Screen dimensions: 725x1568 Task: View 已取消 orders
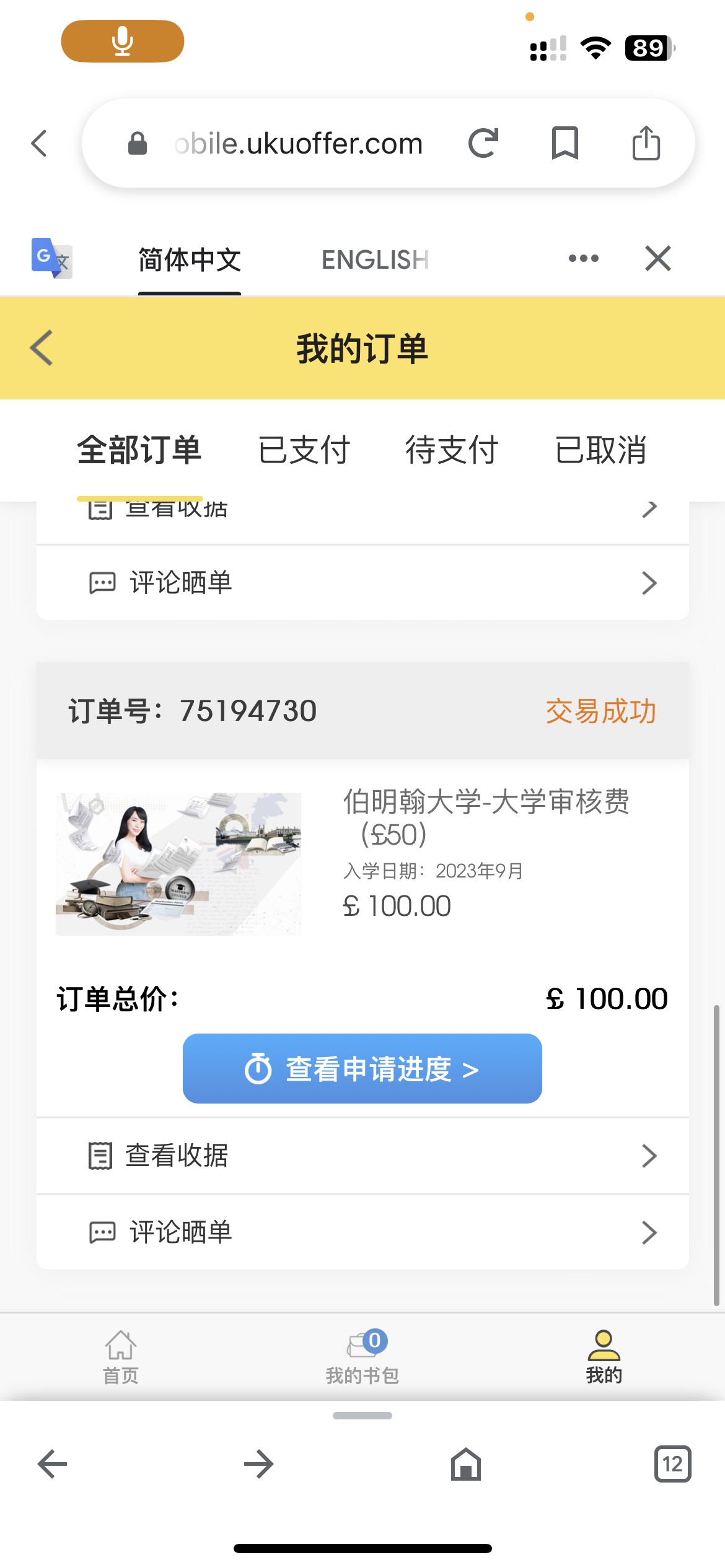(x=600, y=450)
